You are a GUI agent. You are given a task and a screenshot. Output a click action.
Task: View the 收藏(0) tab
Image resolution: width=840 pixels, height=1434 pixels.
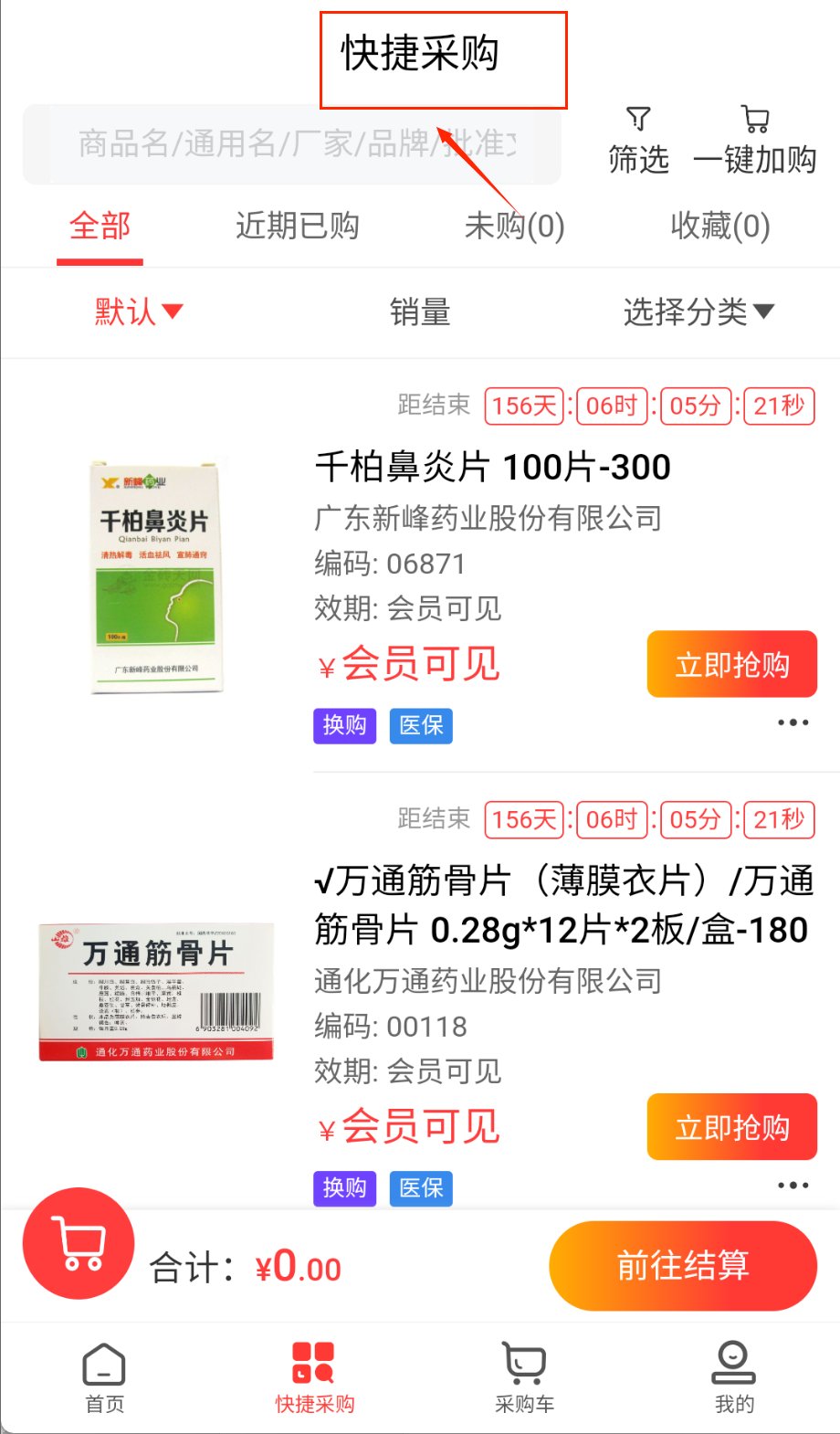[720, 226]
